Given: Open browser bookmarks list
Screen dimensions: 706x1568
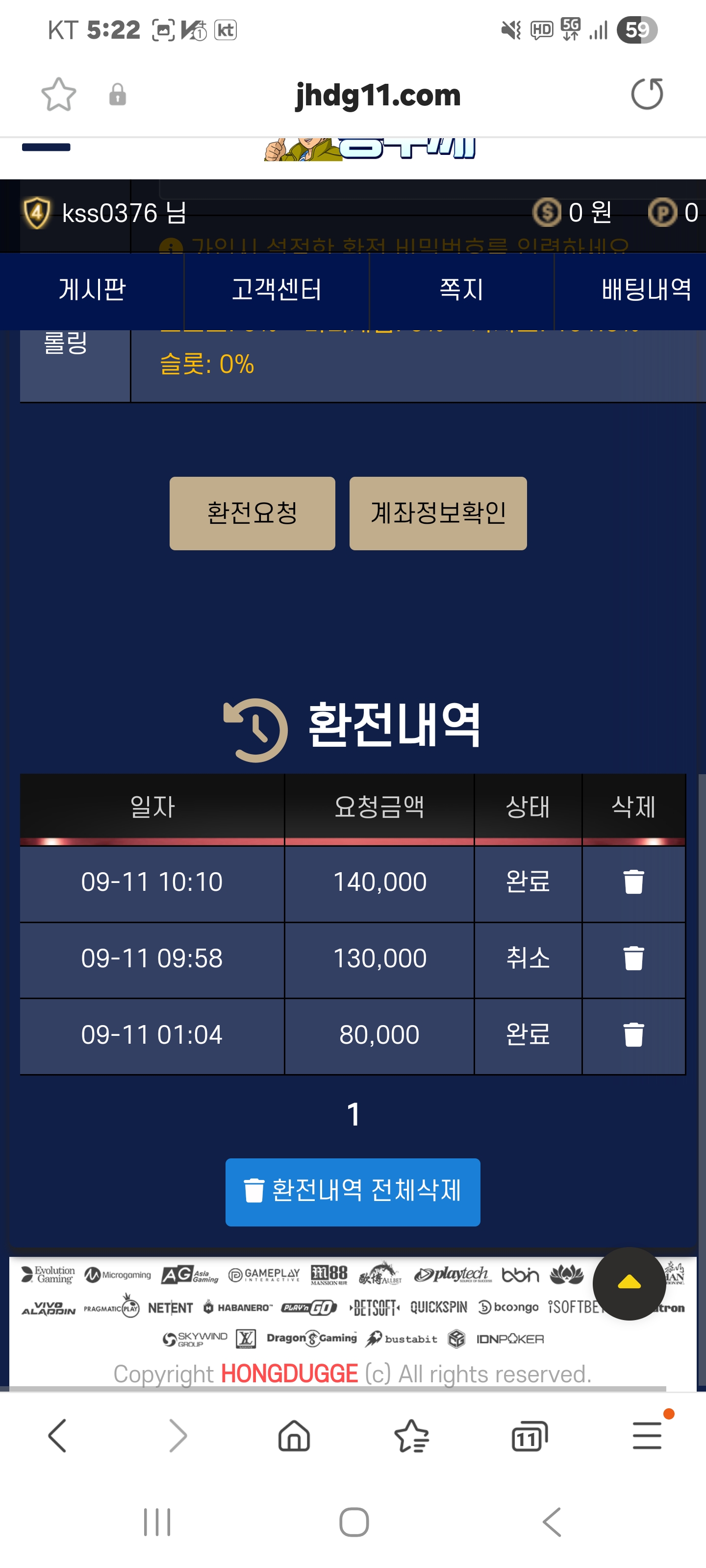Looking at the screenshot, I should coord(412,1437).
